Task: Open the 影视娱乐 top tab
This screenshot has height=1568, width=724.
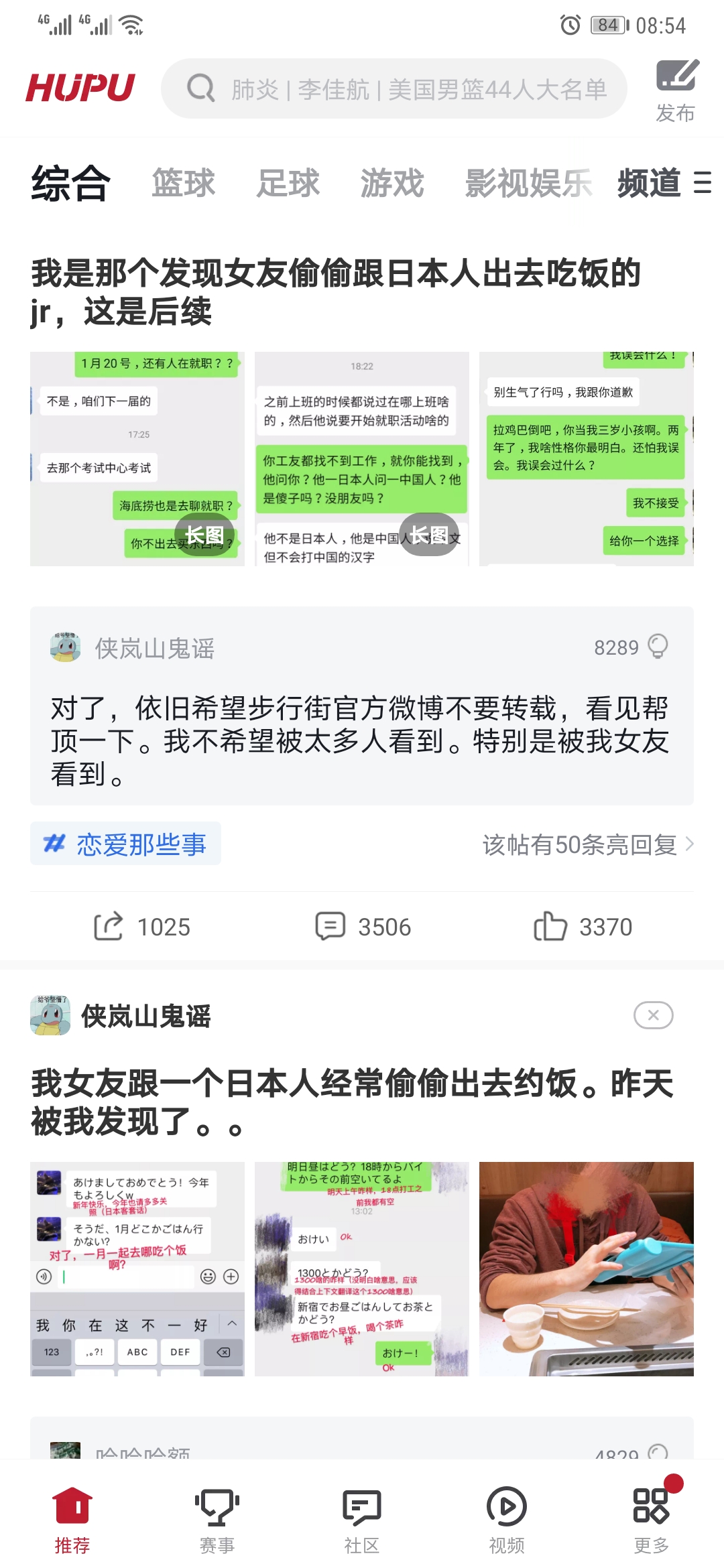Action: pyautogui.click(x=528, y=183)
